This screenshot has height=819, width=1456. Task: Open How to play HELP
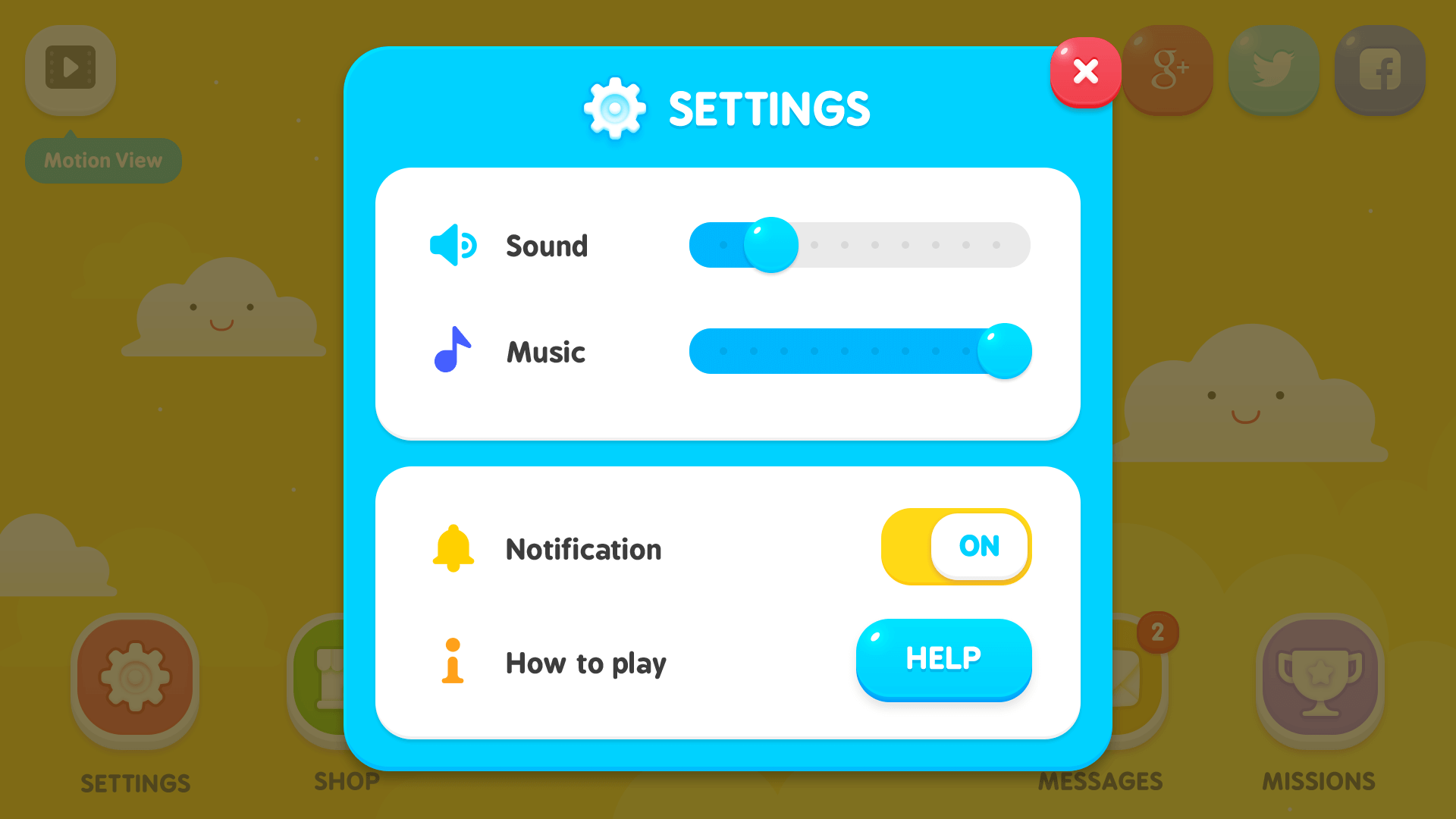[943, 658]
